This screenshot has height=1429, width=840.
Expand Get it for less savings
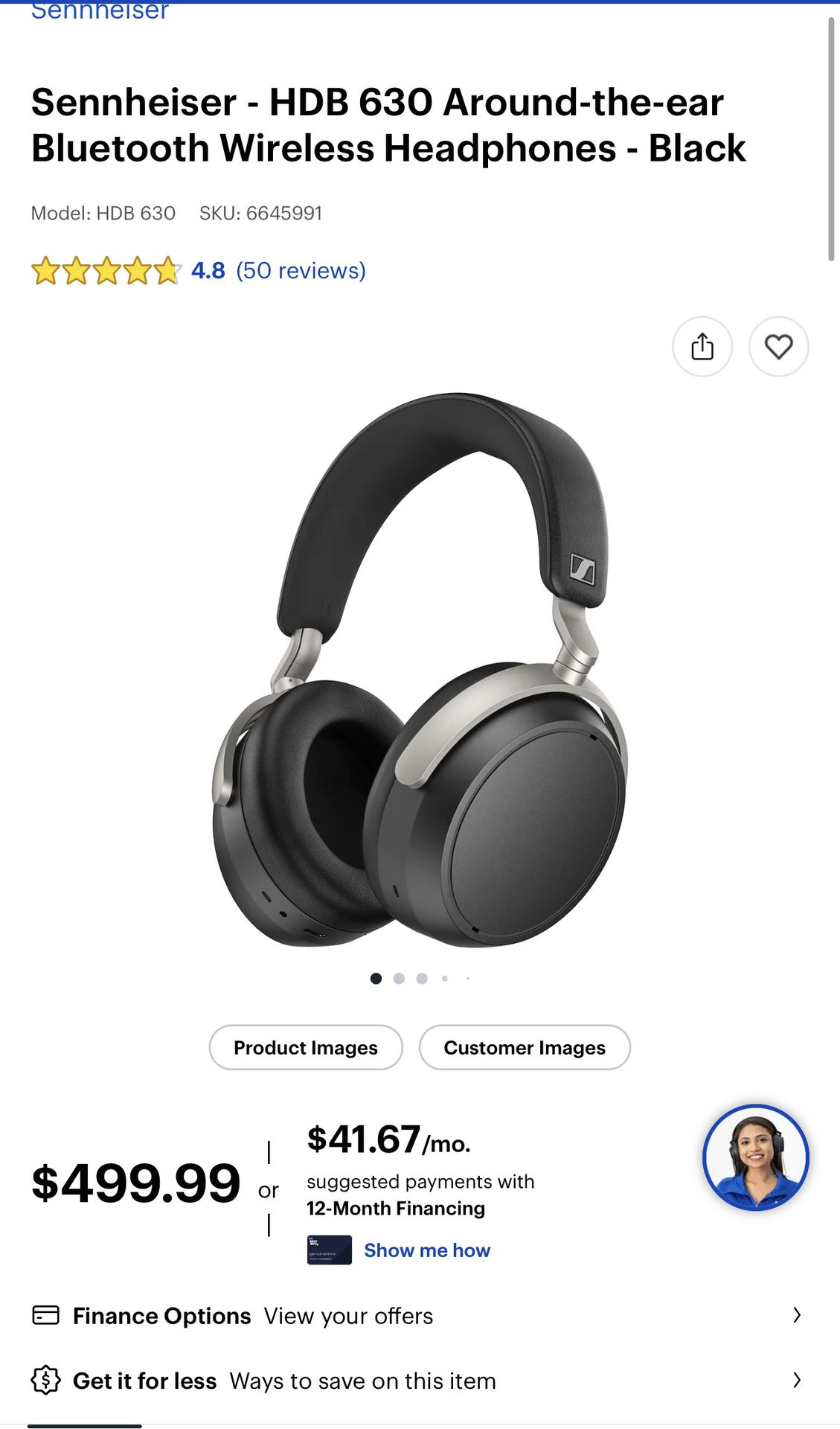[417, 1381]
